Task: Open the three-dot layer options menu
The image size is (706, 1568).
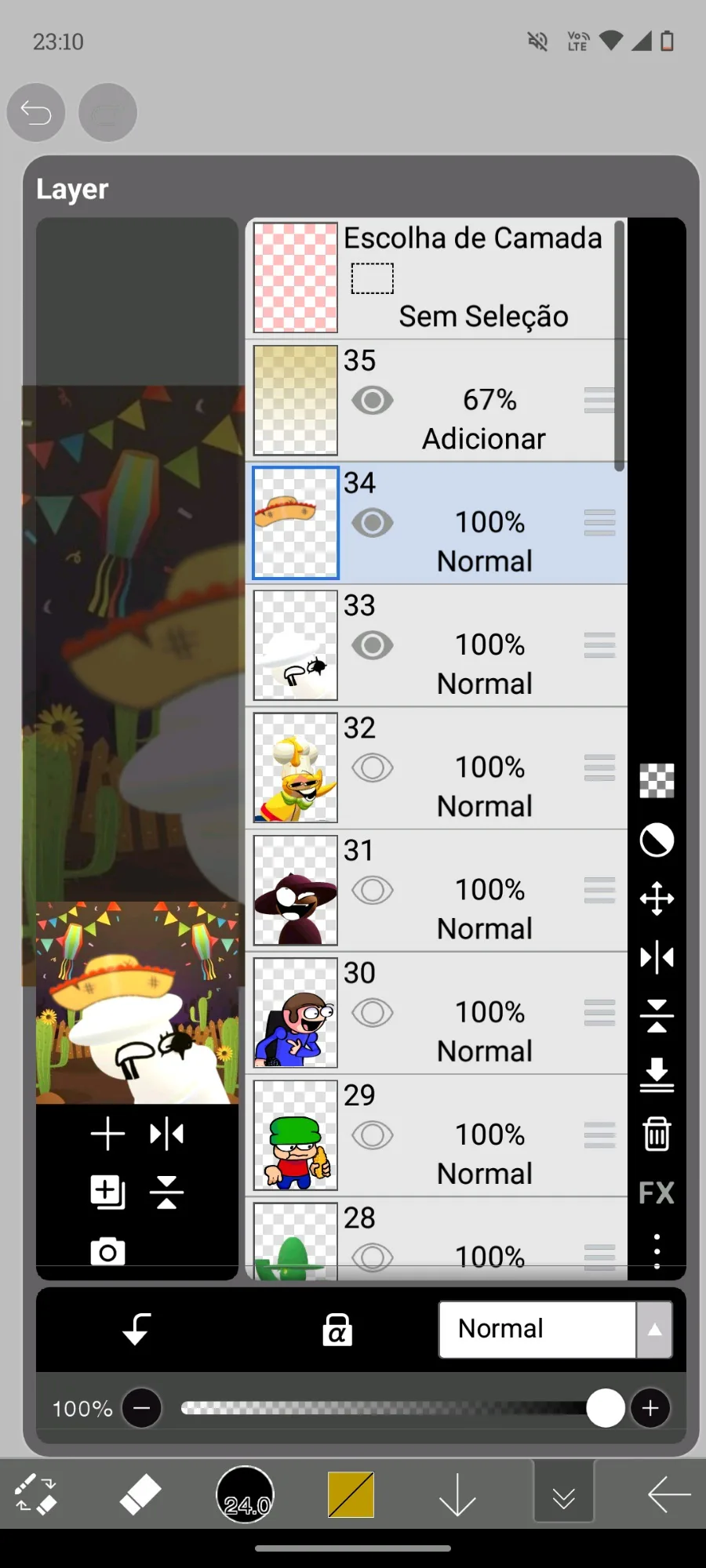Action: (x=657, y=1250)
